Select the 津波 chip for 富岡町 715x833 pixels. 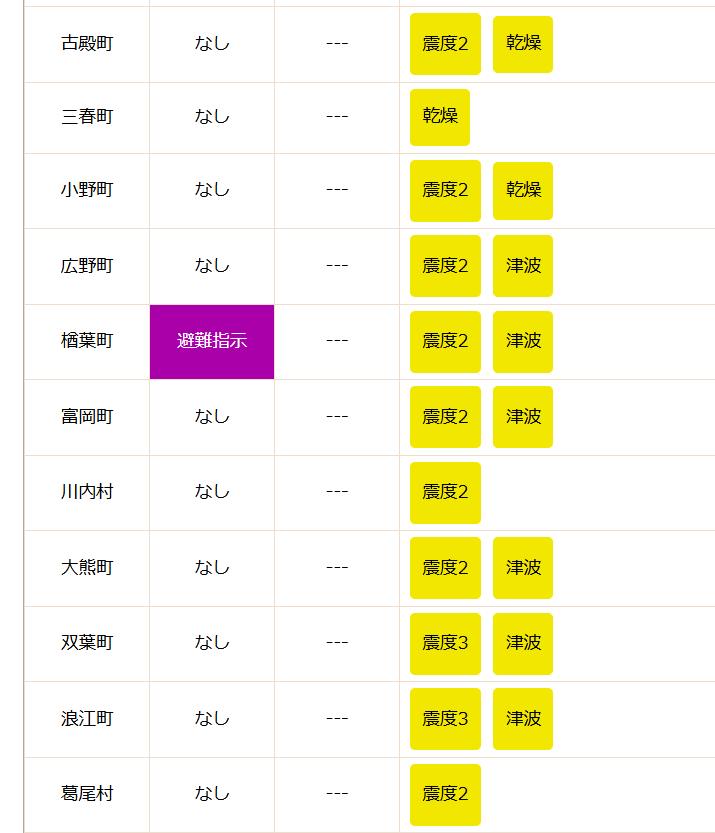click(x=522, y=417)
